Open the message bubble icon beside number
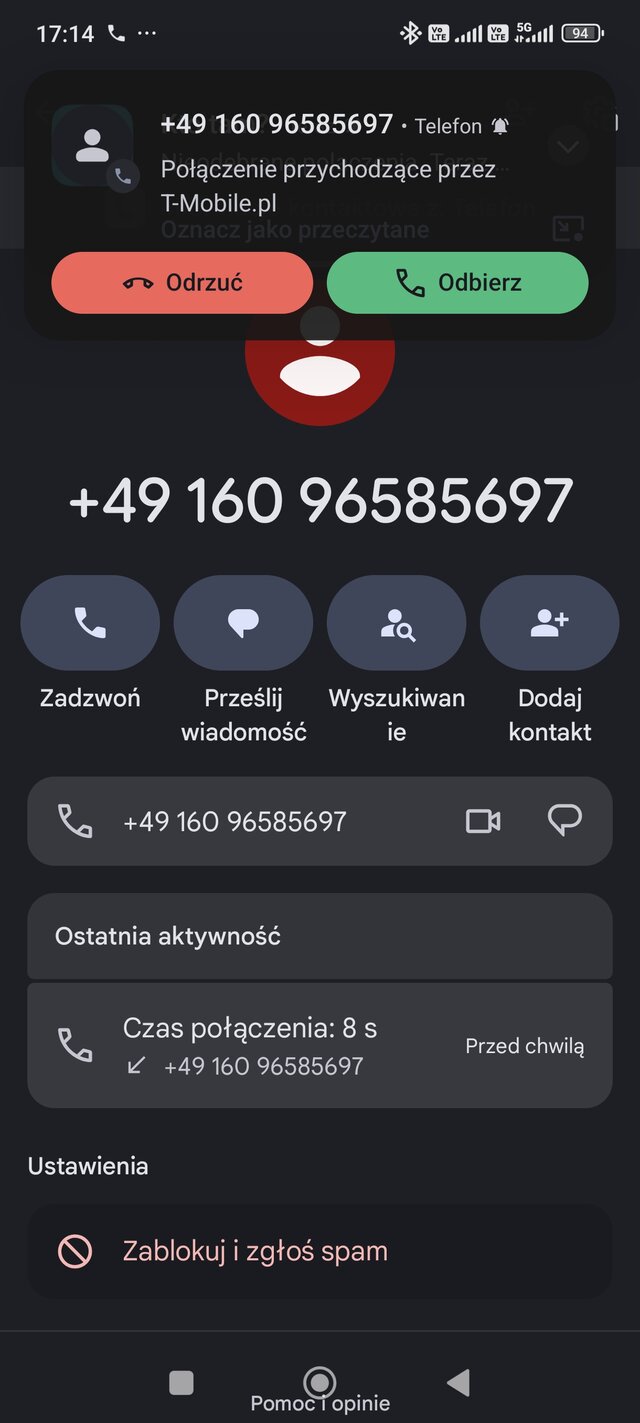The width and height of the screenshot is (640, 1423). click(x=565, y=821)
